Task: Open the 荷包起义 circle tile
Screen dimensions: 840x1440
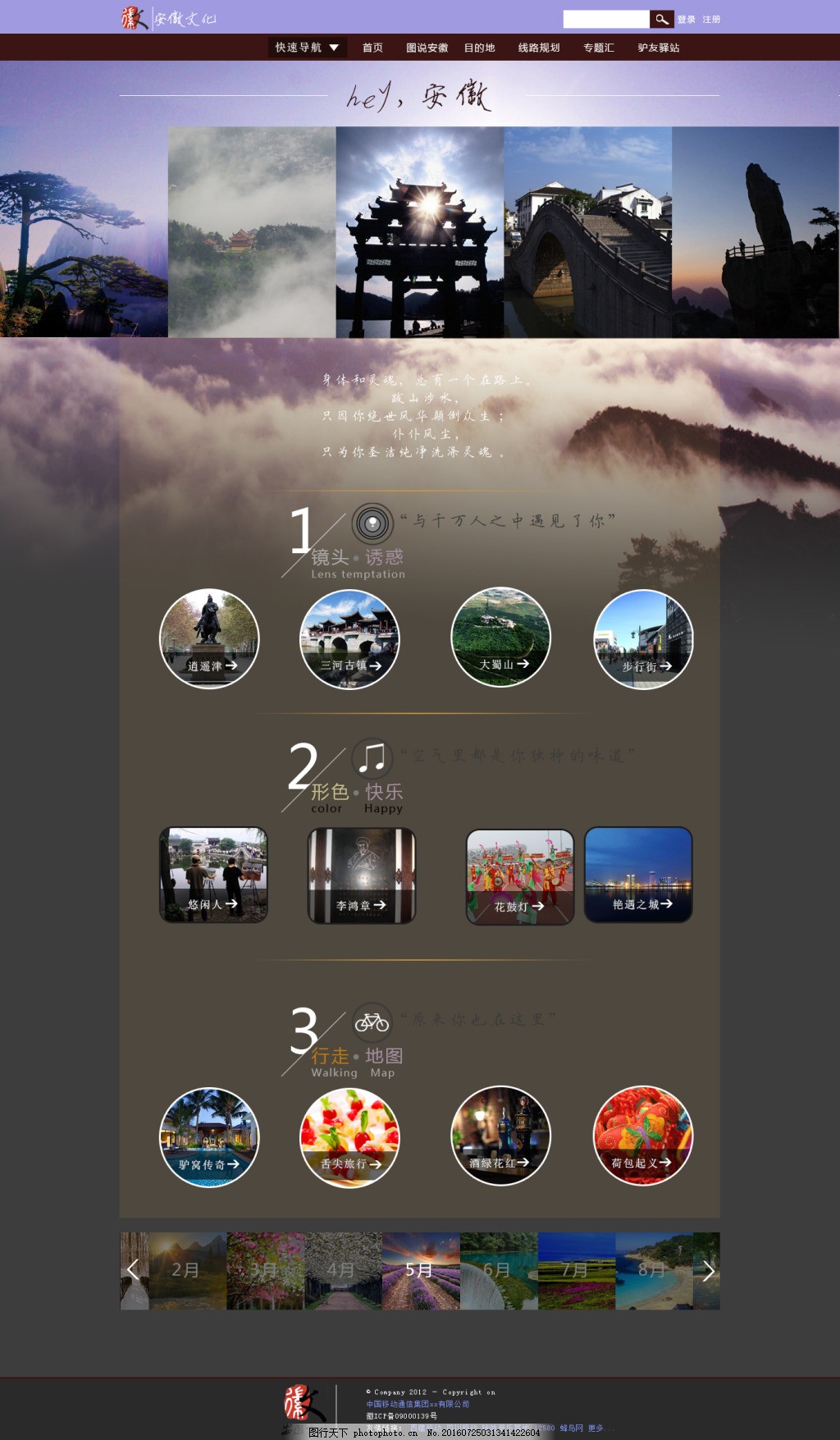Action: pyautogui.click(x=642, y=1136)
